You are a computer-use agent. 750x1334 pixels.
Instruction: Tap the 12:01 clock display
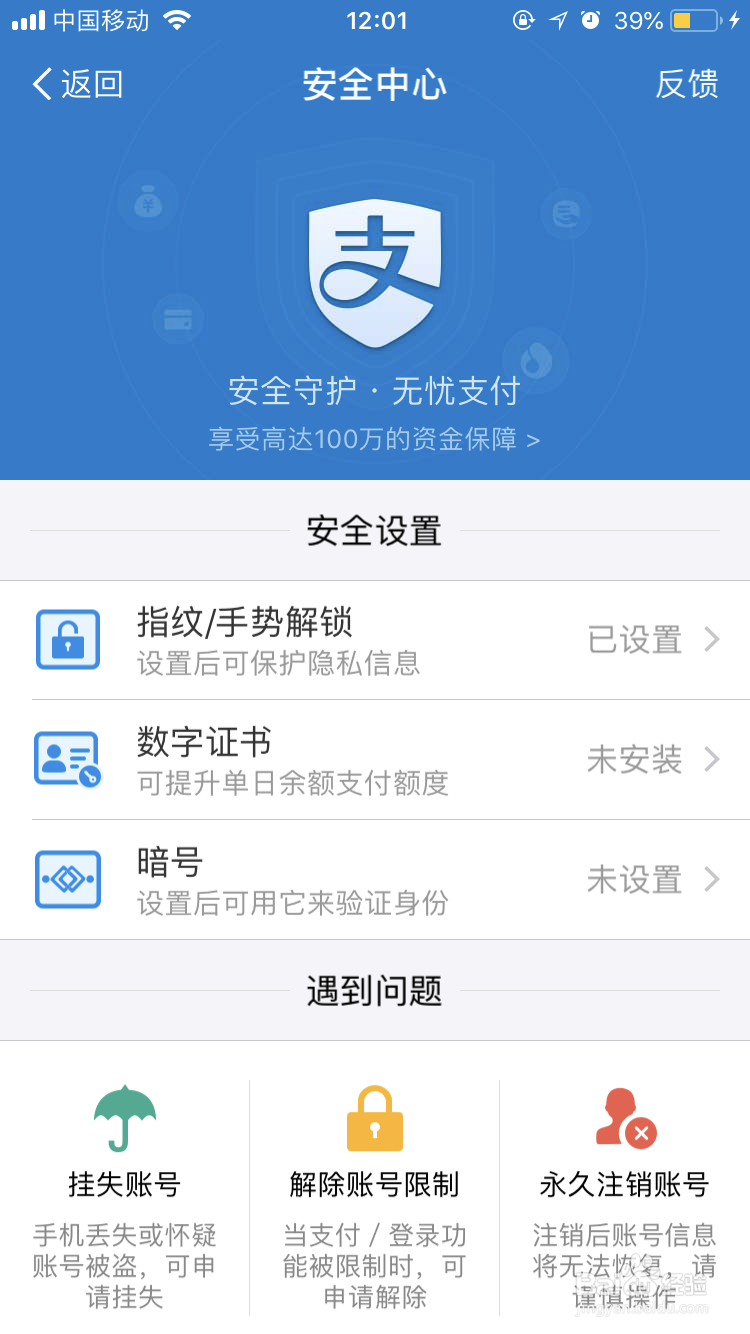tap(375, 19)
